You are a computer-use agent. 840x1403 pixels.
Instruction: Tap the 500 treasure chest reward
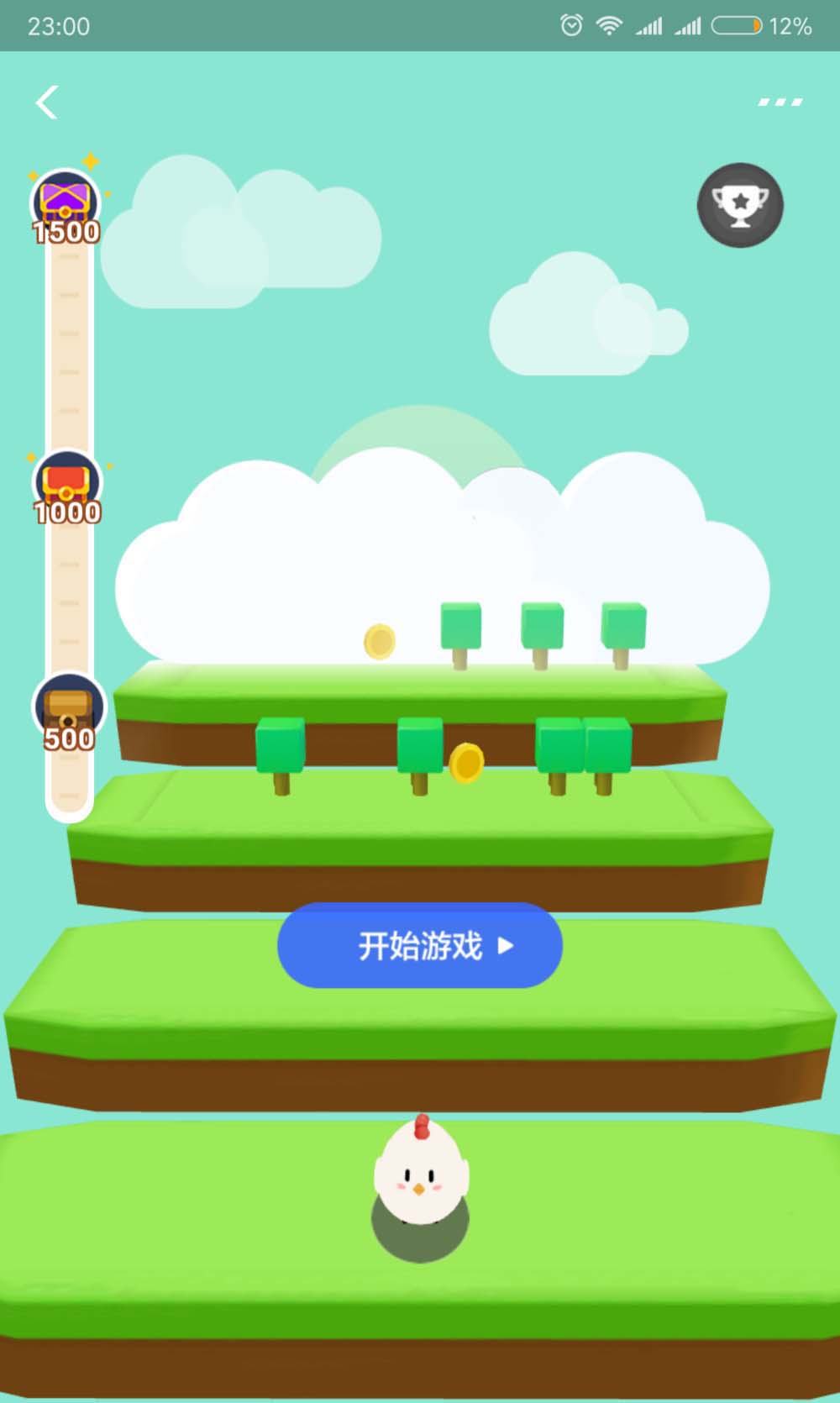68,711
